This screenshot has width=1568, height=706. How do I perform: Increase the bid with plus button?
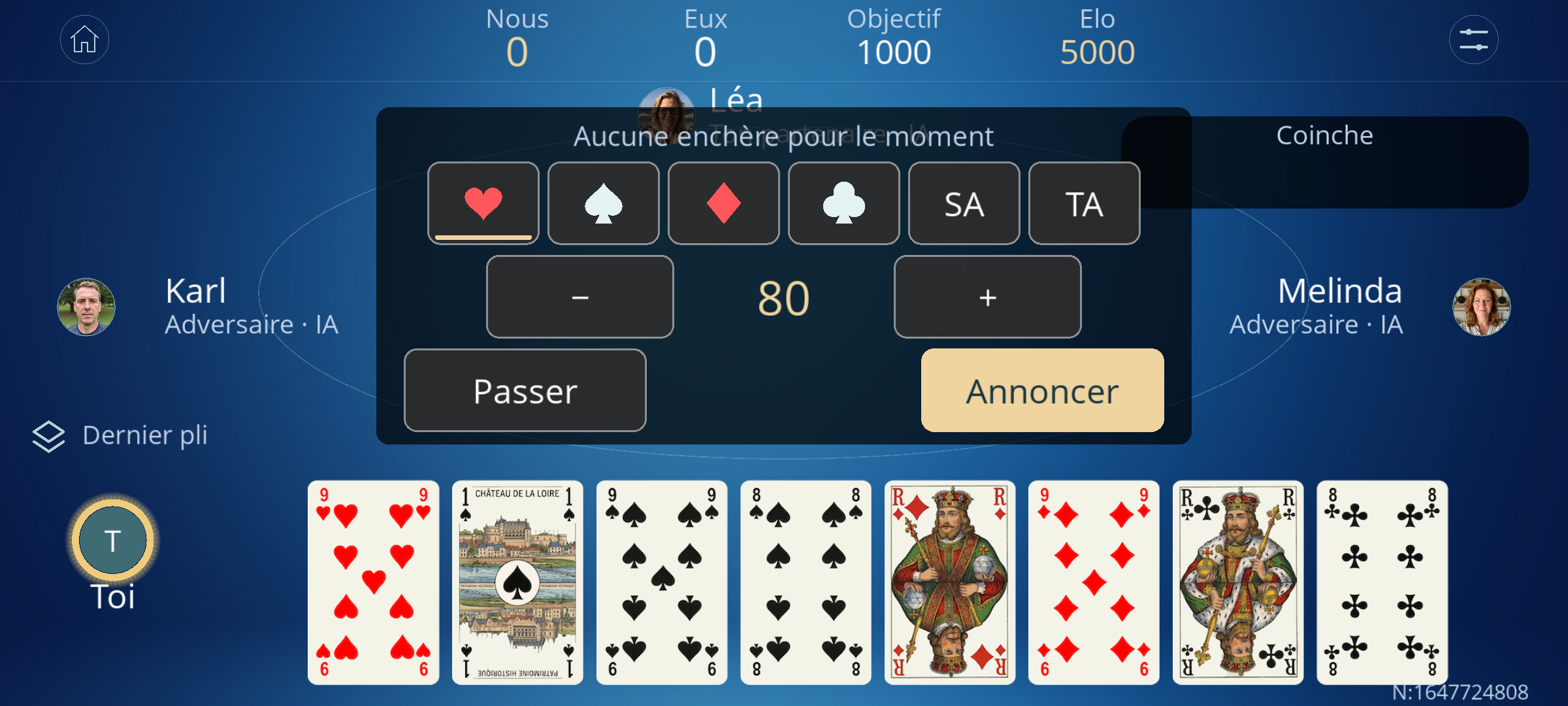coord(988,297)
